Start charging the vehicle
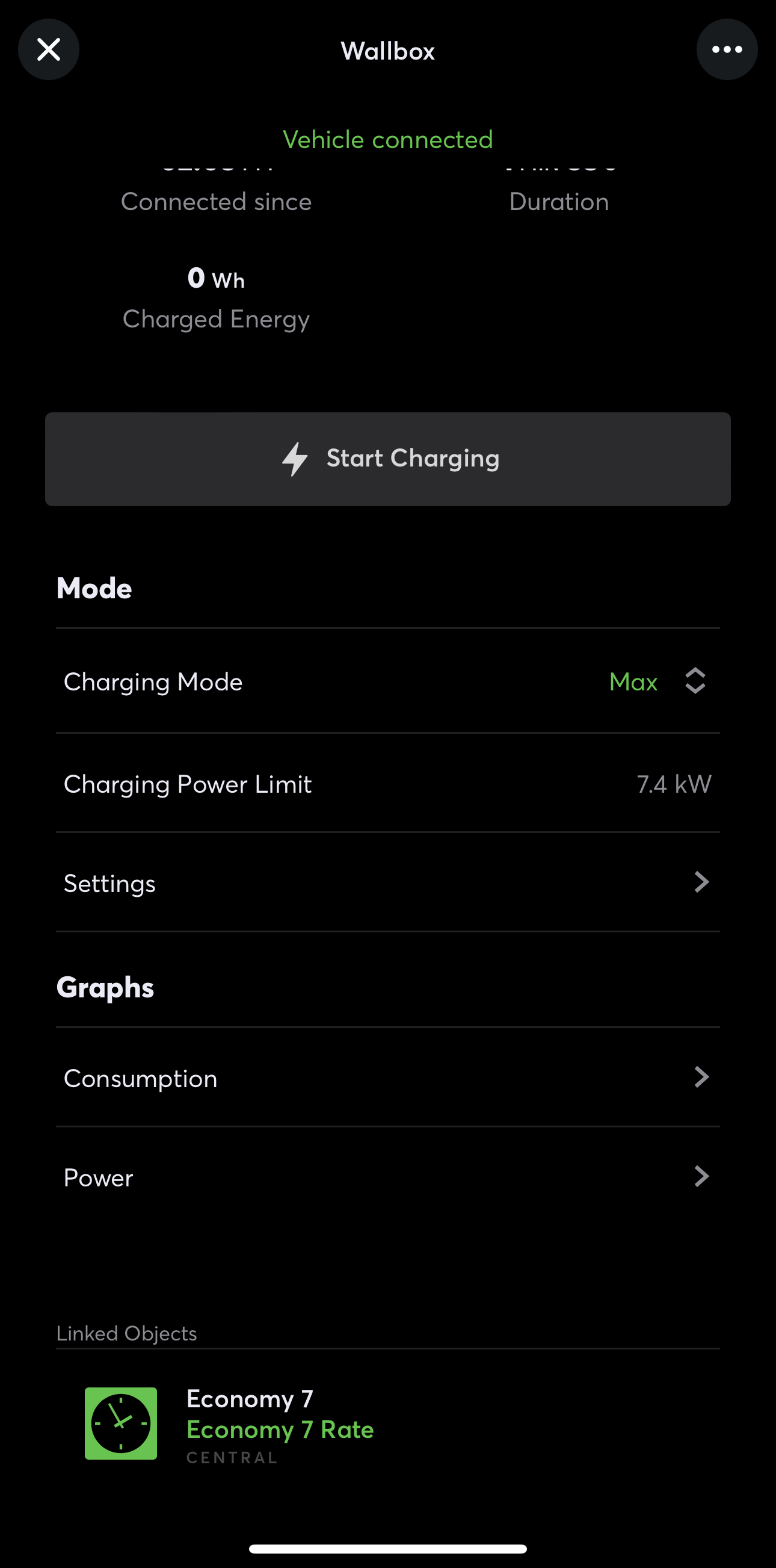Screen dimensions: 776x1568 pyautogui.click(x=388, y=459)
